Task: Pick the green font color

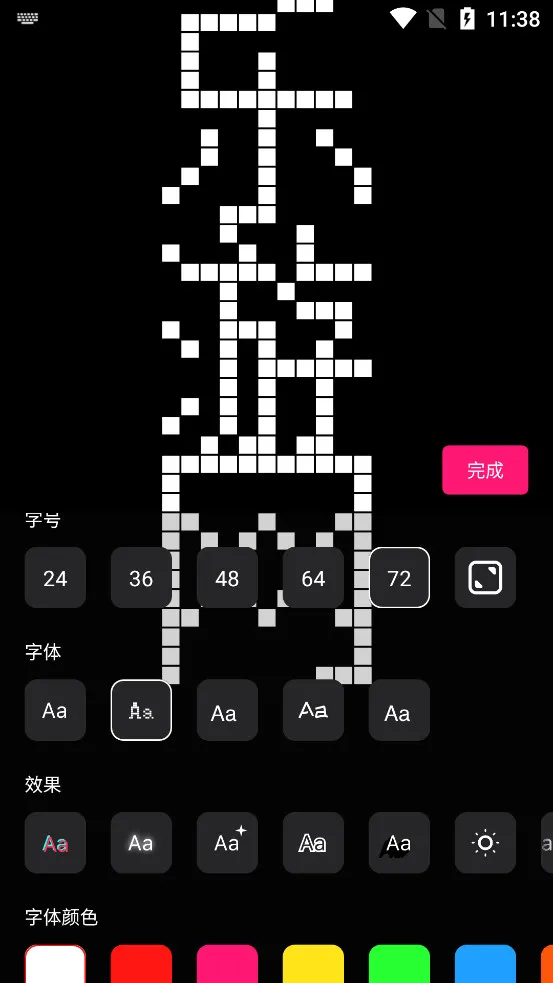Action: point(399,964)
